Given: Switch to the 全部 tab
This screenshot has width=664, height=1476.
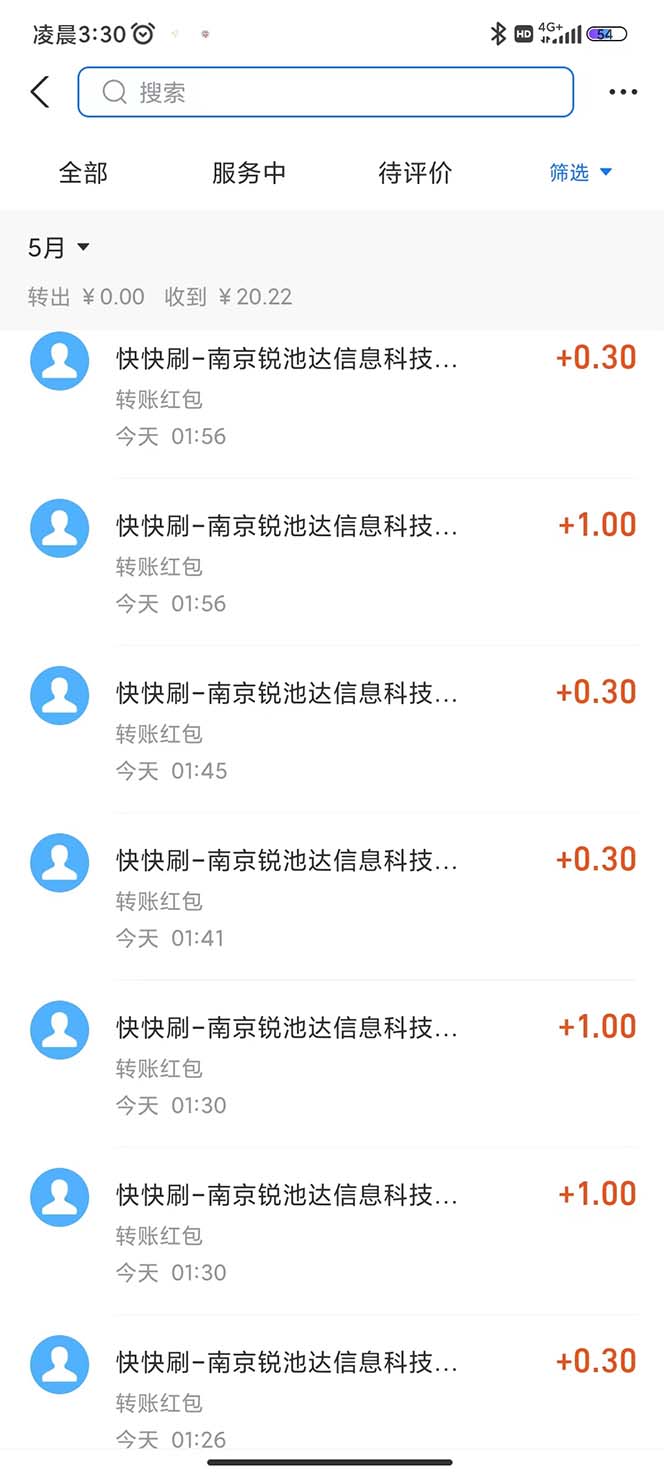Looking at the screenshot, I should [x=83, y=173].
